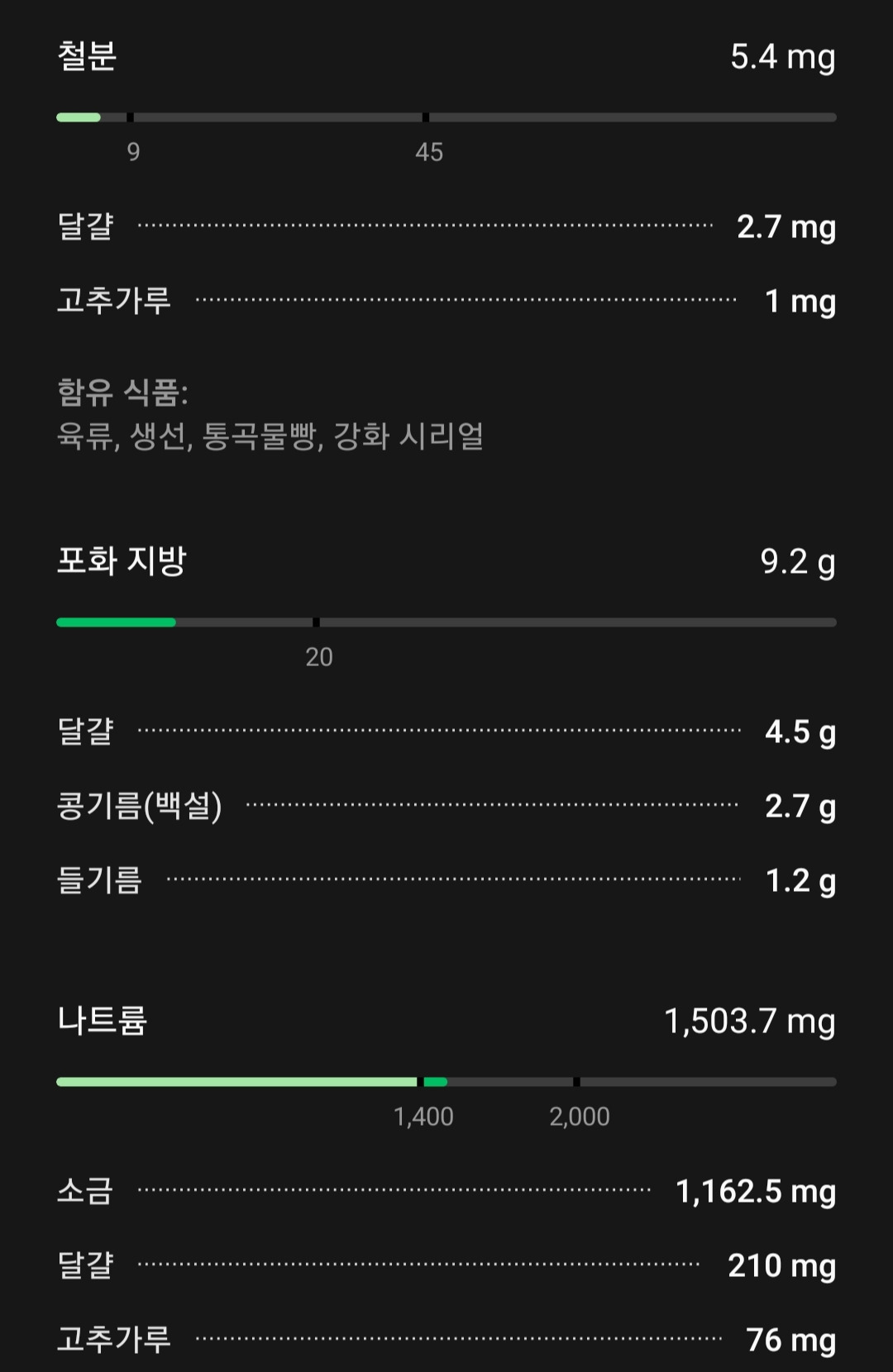The width and height of the screenshot is (893, 1372).
Task: Tap the saturated fat progress slider
Action: coord(446,621)
